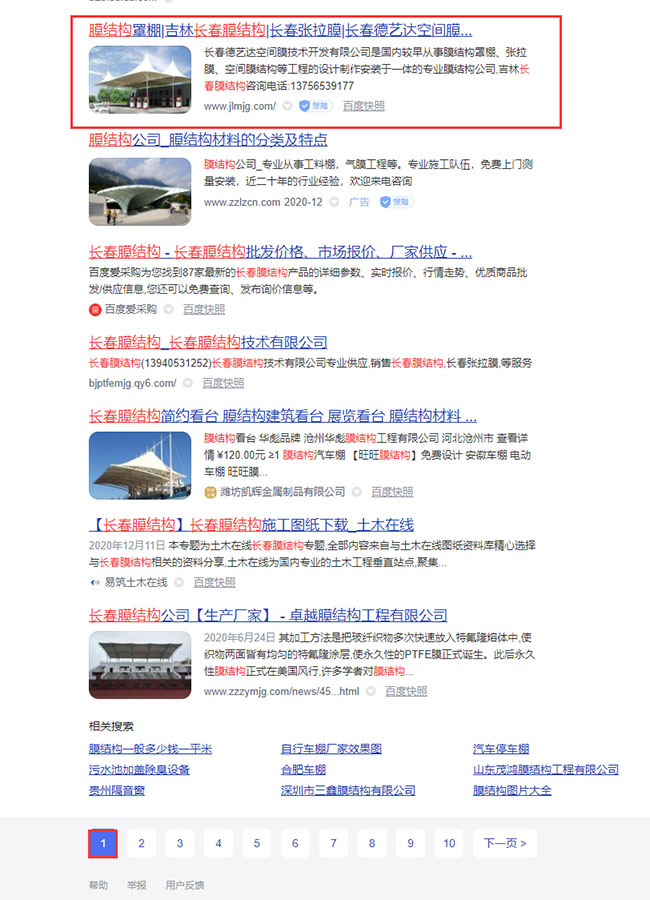The height and width of the screenshot is (900, 650).
Task: Open the 长春膜结构批发价格、市场报价 result
Action: [280, 252]
